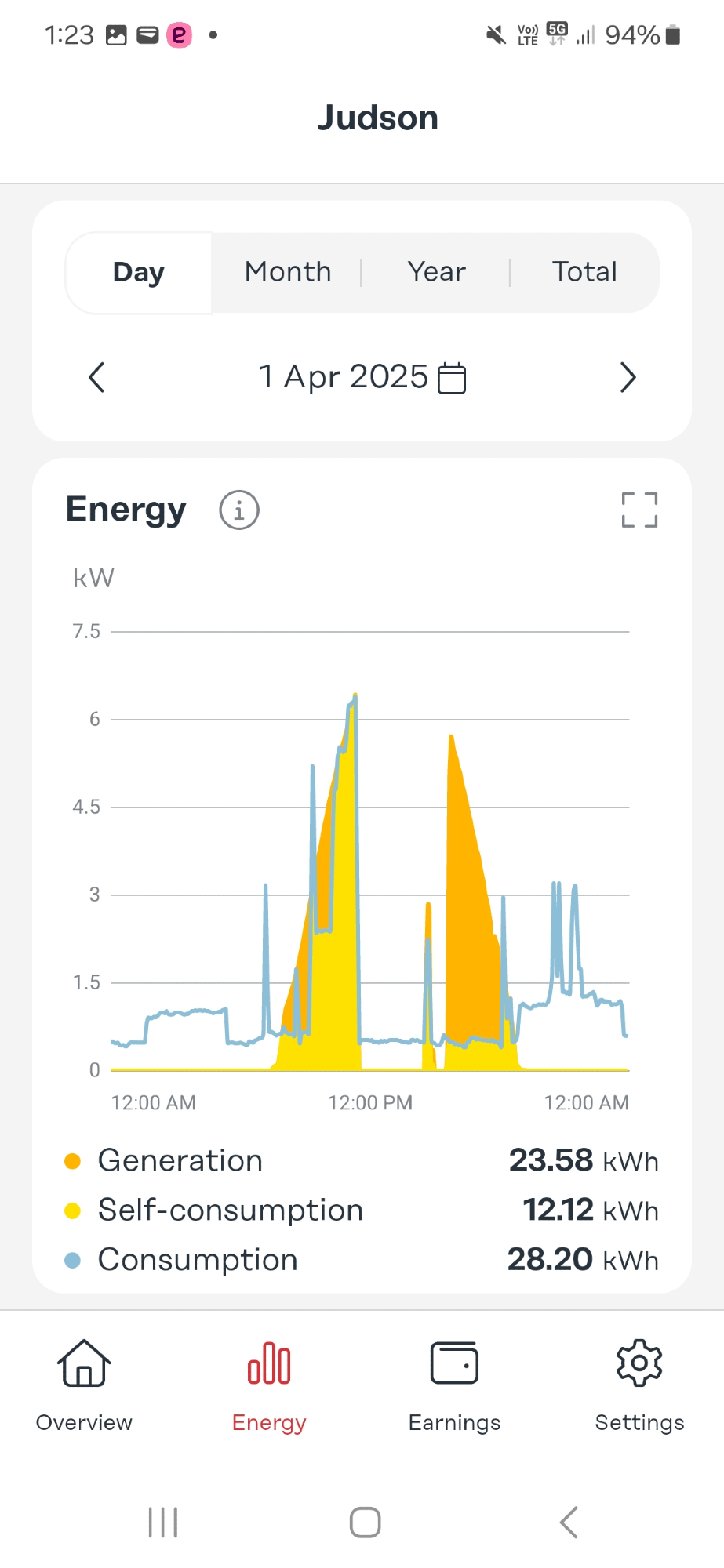The width and height of the screenshot is (724, 1568).
Task: Open the recent apps view
Action: point(163,1523)
